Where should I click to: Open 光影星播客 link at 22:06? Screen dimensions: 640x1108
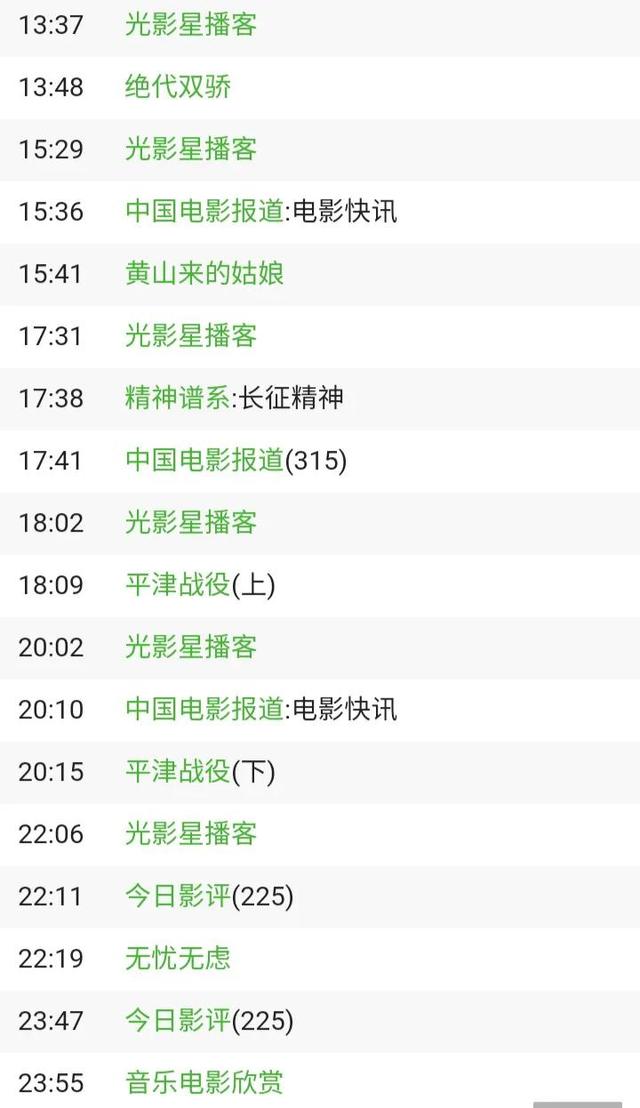(x=191, y=833)
